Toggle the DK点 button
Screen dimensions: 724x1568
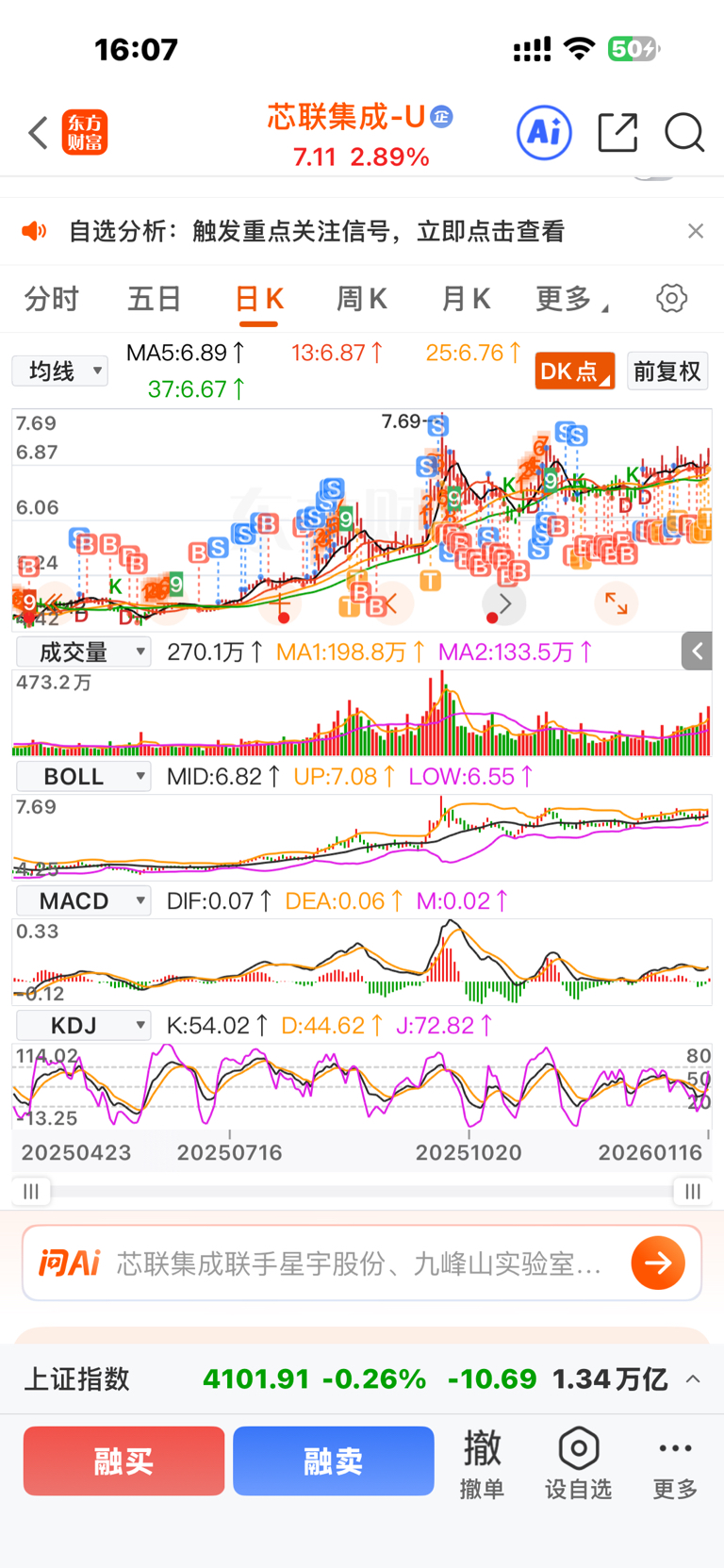pos(574,371)
